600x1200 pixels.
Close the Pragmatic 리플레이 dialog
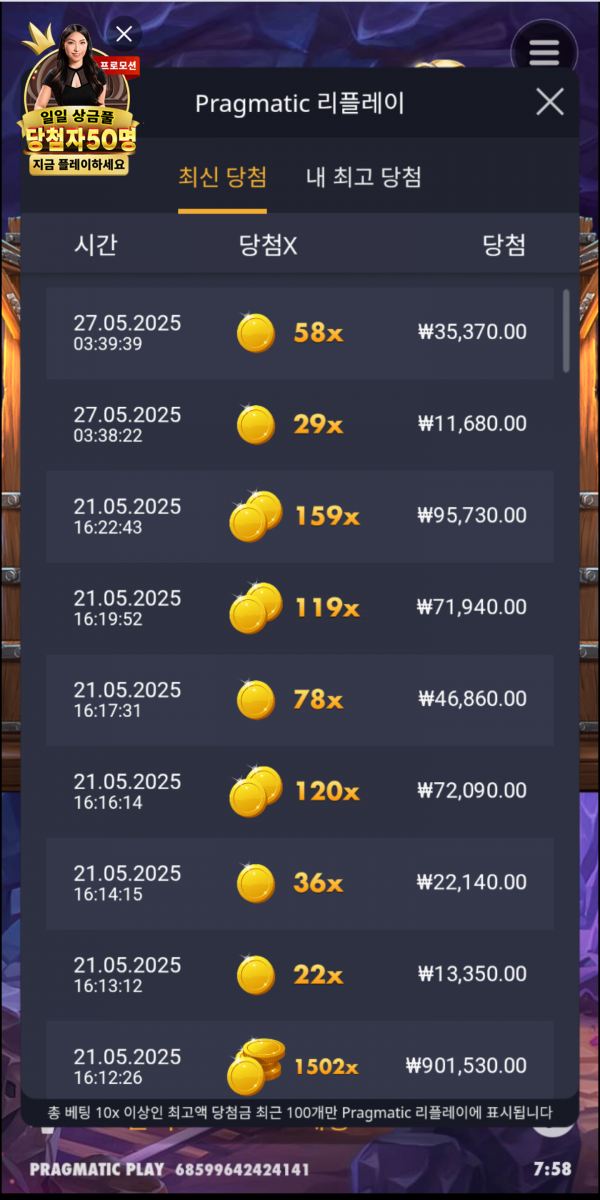pos(550,102)
